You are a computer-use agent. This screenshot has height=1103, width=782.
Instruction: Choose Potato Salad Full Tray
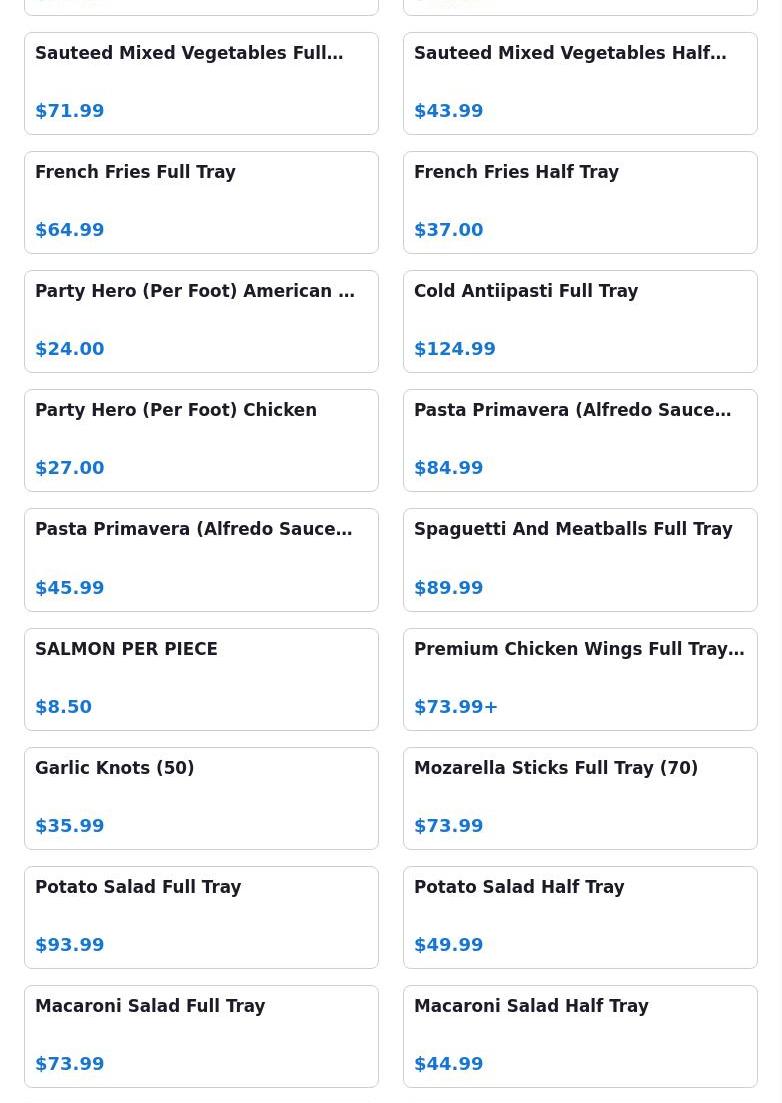tap(201, 917)
